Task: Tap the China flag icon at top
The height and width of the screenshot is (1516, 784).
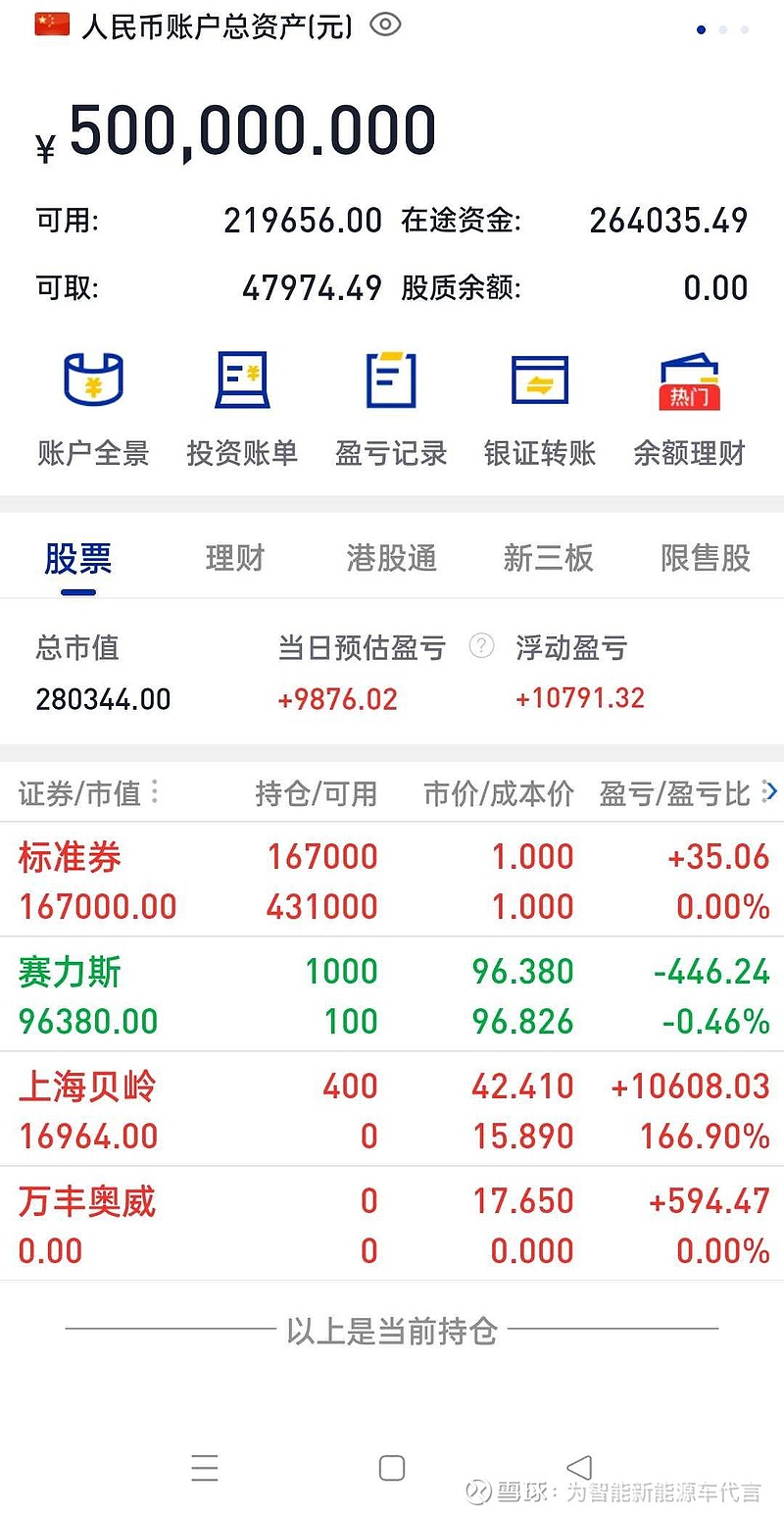Action: (54, 23)
